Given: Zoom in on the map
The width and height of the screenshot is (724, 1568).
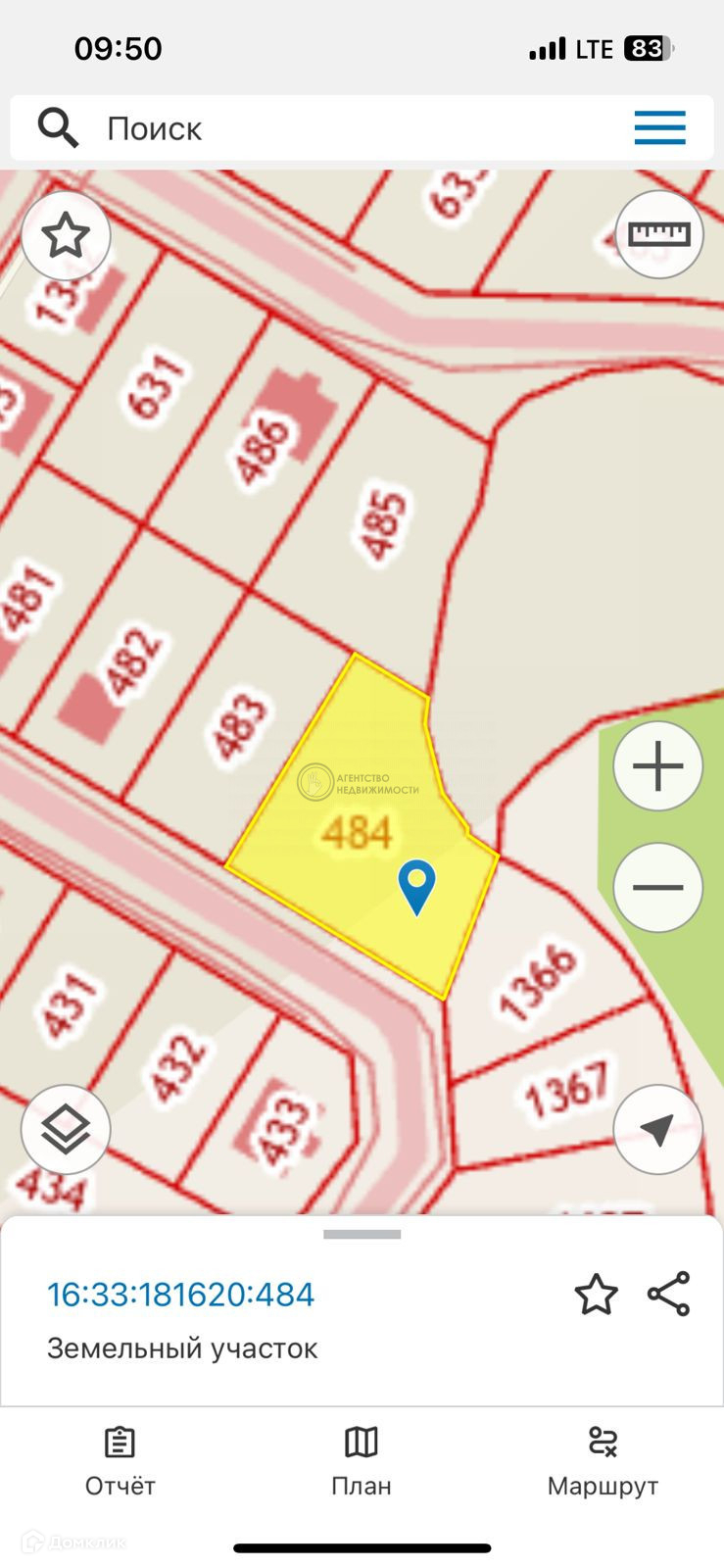Looking at the screenshot, I should pos(658,766).
